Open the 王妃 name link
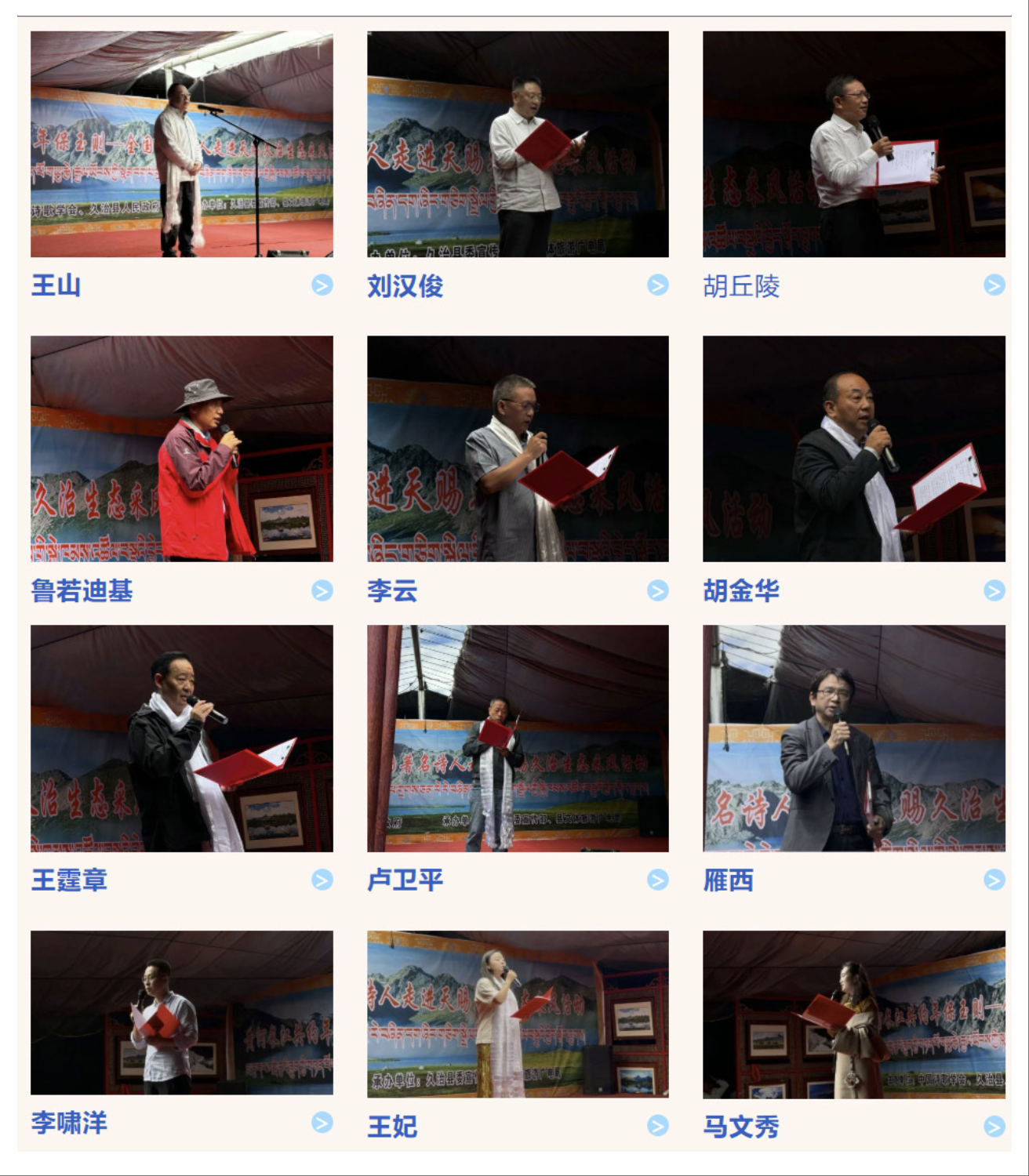 pyautogui.click(x=392, y=1127)
